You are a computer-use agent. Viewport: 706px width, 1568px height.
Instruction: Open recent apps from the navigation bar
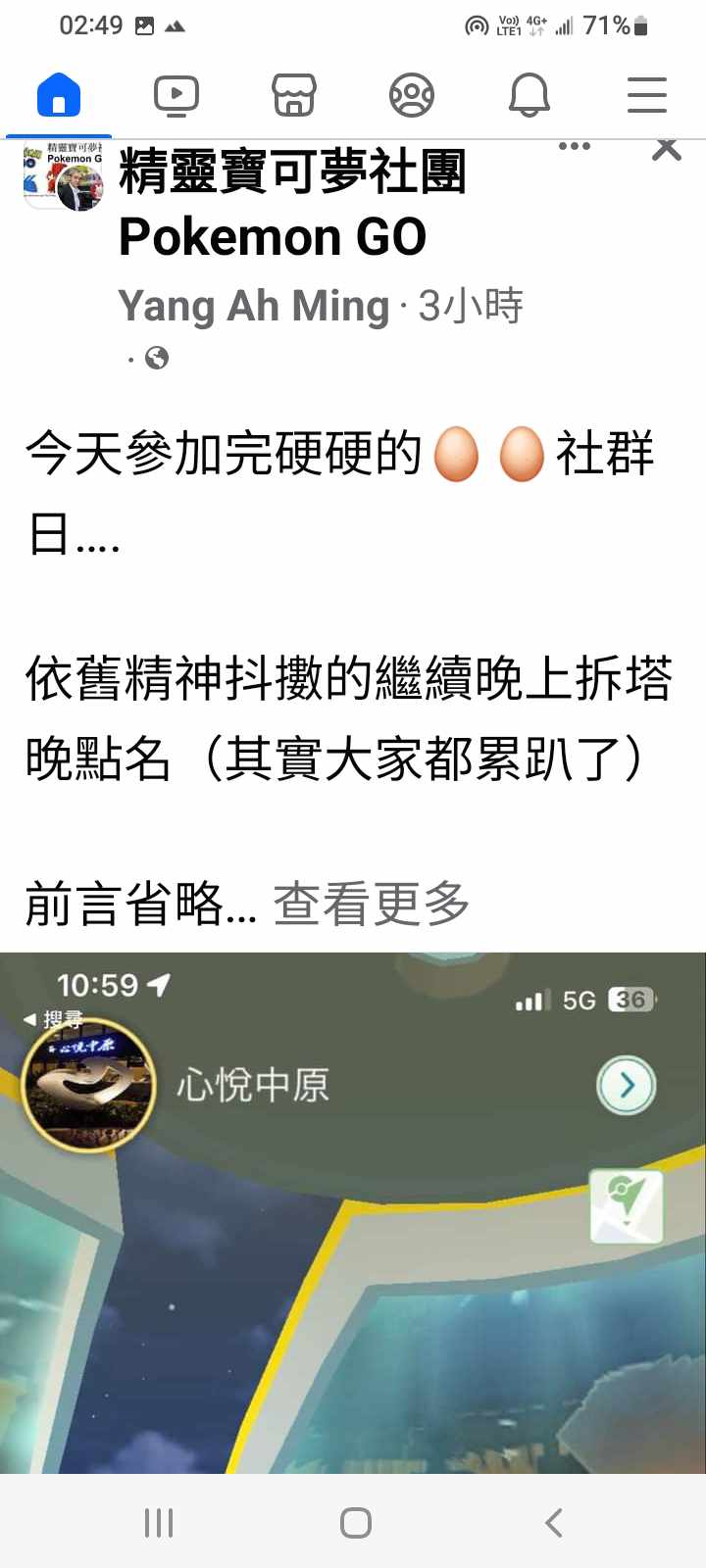click(x=159, y=1522)
